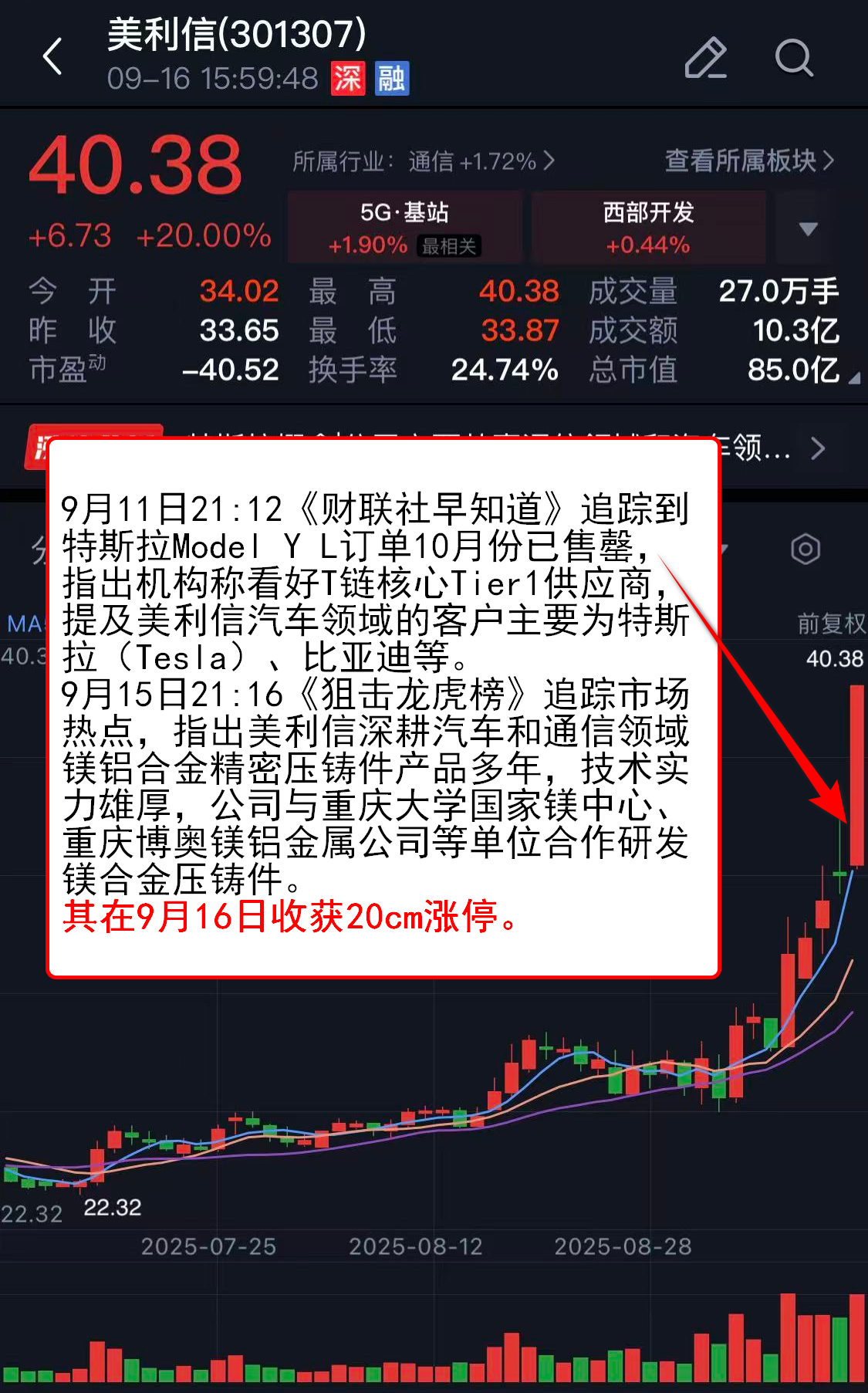Change the 前复权 price adjustment option

click(x=830, y=623)
